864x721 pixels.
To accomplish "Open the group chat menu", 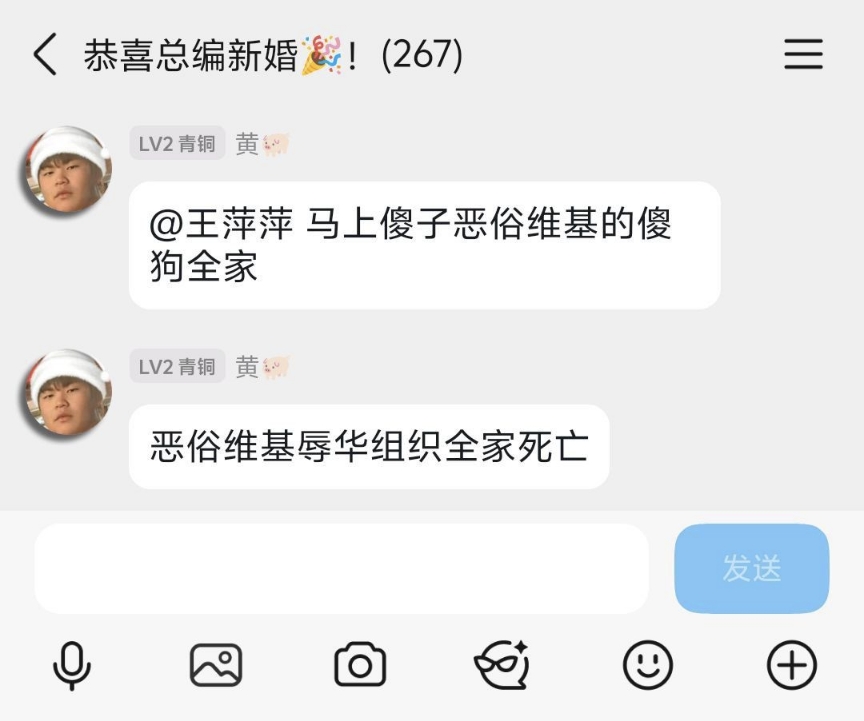I will [x=803, y=54].
